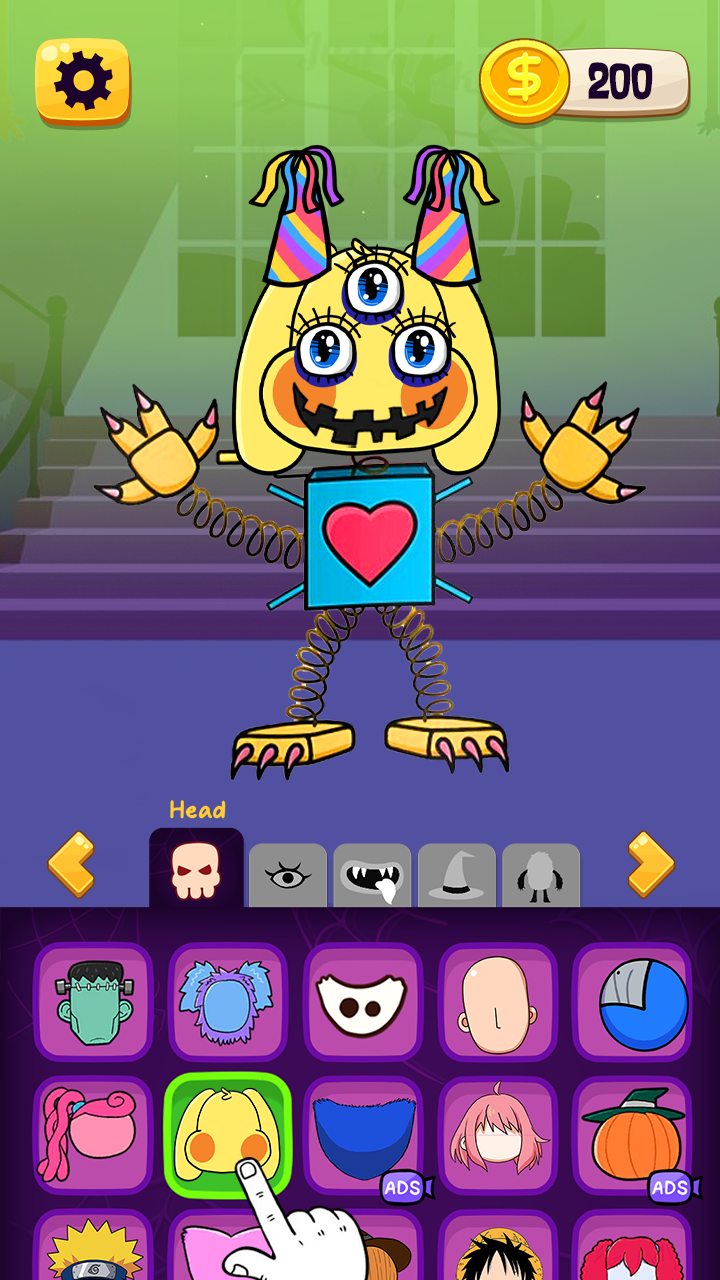Image resolution: width=720 pixels, height=1280 pixels.
Task: Go to next category with right arrow
Action: (x=650, y=864)
